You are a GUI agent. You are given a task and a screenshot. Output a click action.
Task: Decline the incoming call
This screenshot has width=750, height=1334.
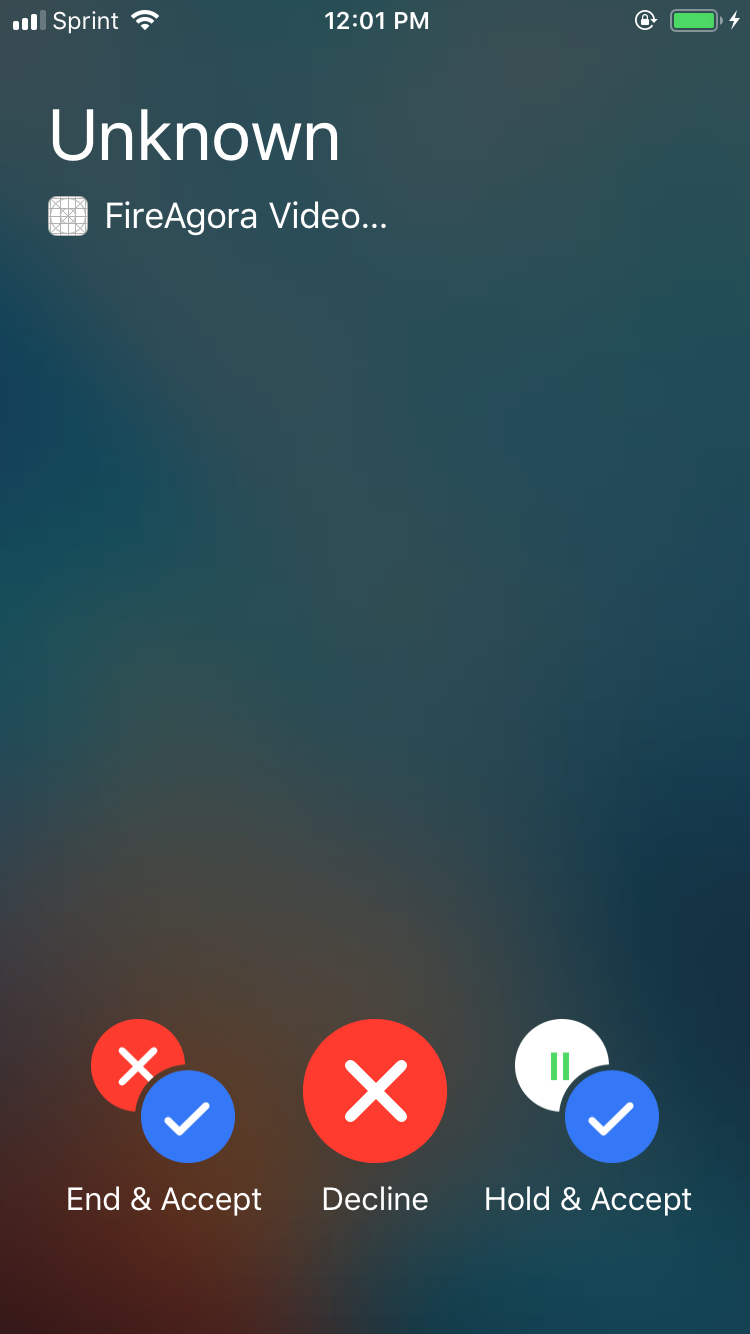coord(375,1091)
